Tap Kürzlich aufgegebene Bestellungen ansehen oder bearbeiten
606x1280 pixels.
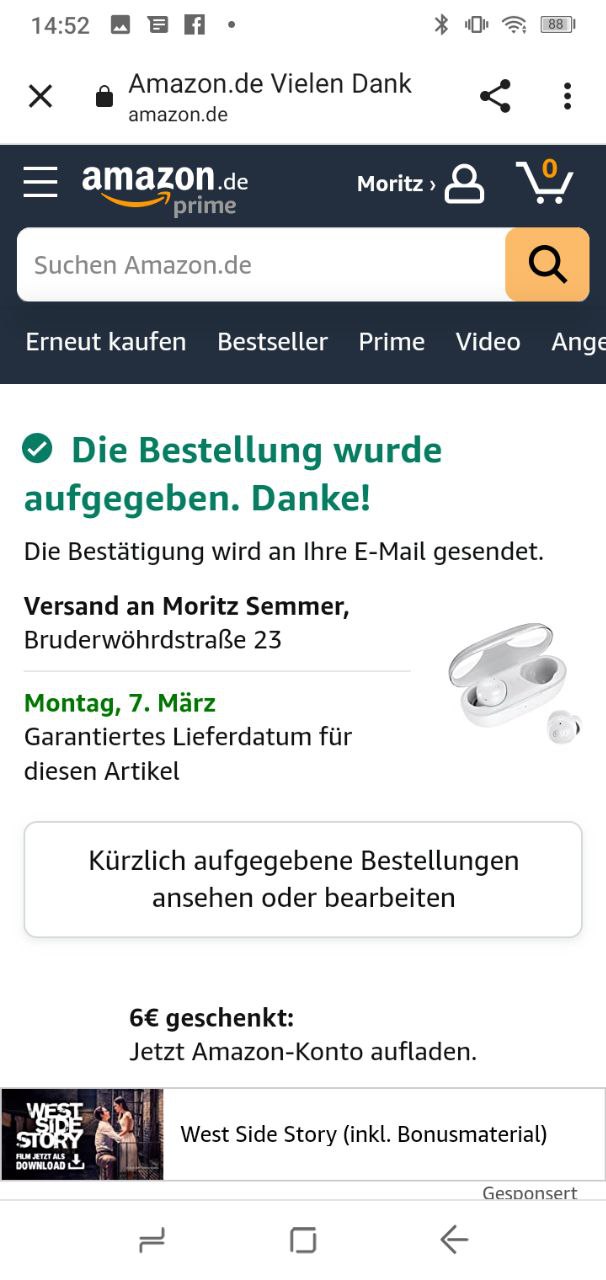click(x=303, y=879)
